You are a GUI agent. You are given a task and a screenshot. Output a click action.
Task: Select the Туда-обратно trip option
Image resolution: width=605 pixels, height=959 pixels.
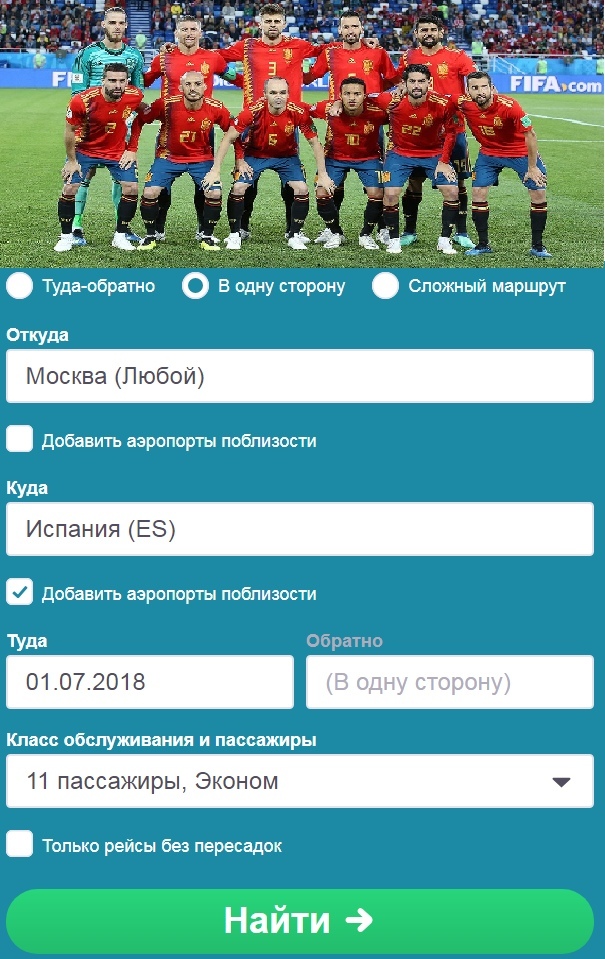(20, 286)
